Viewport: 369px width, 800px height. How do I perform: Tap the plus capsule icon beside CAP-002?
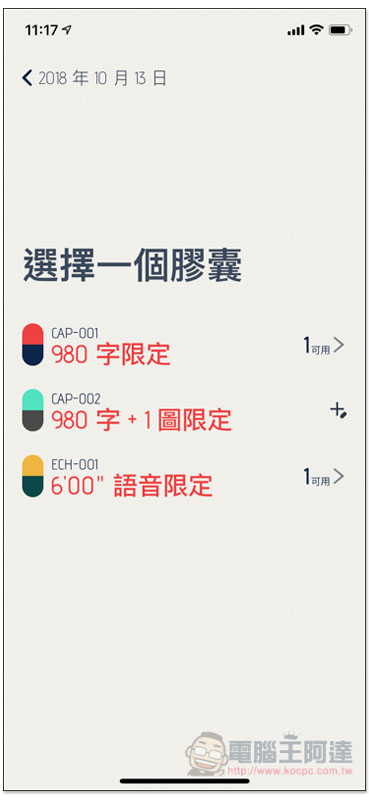click(338, 411)
